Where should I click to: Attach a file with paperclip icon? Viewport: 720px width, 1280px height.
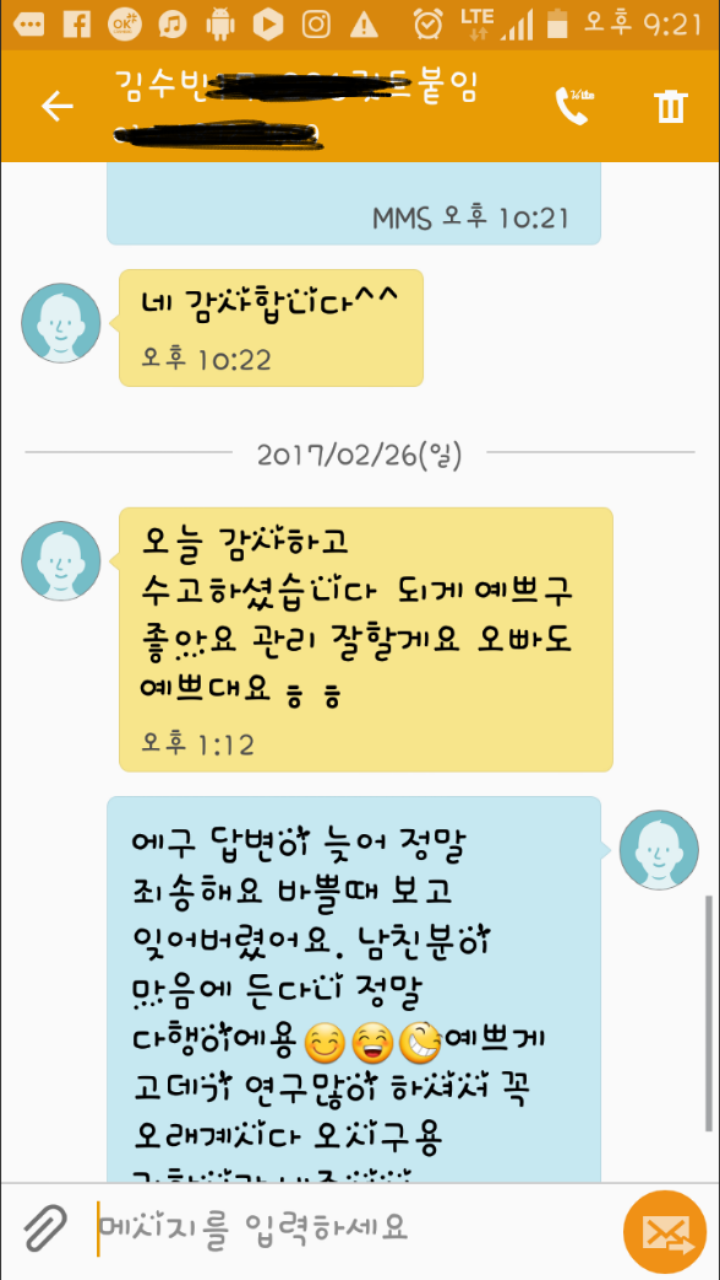click(45, 1227)
